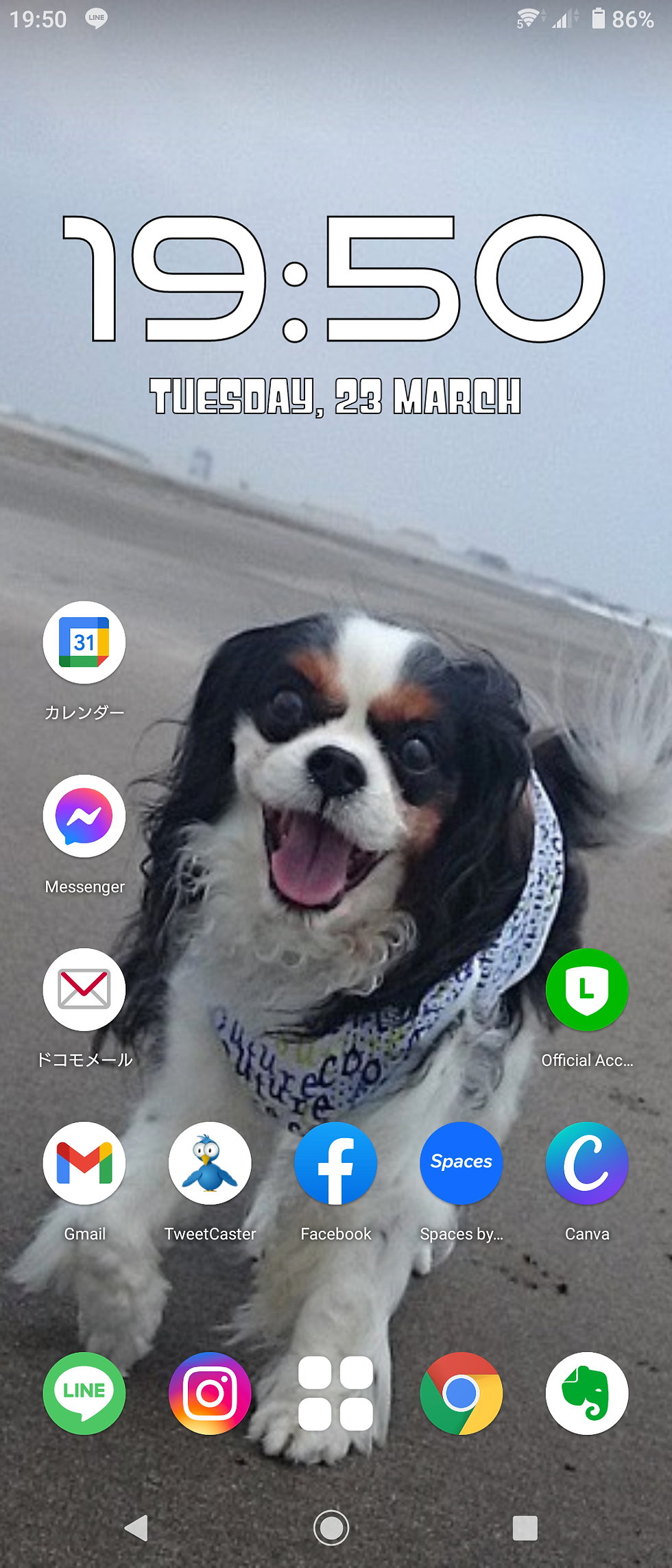Launch Messenger

(84, 816)
